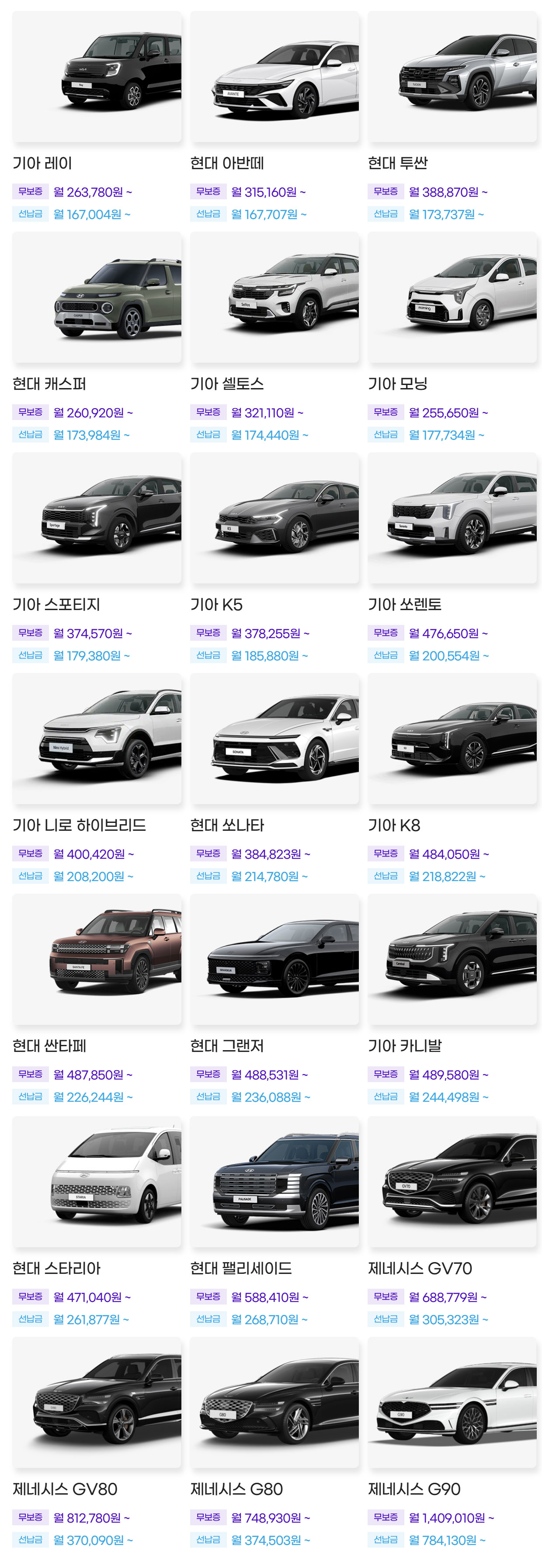Open the 기아 니로 하이브리드 card
542x1568 pixels.
tap(97, 739)
